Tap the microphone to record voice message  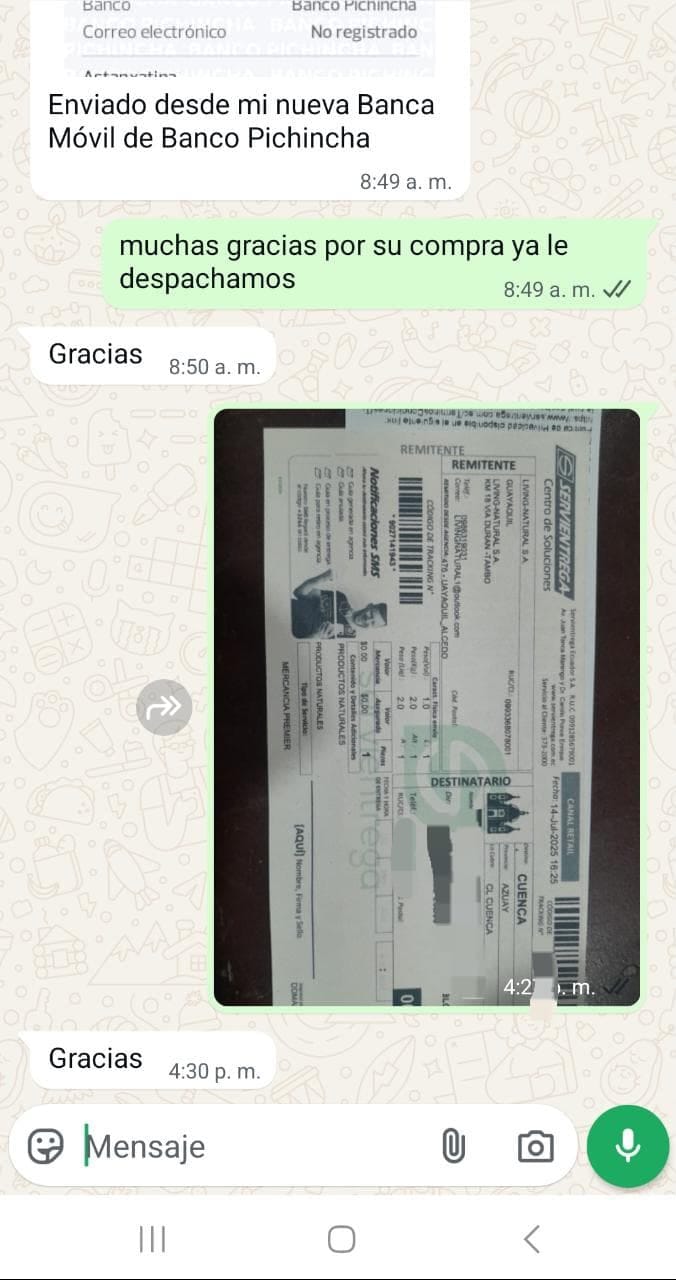[628, 1146]
